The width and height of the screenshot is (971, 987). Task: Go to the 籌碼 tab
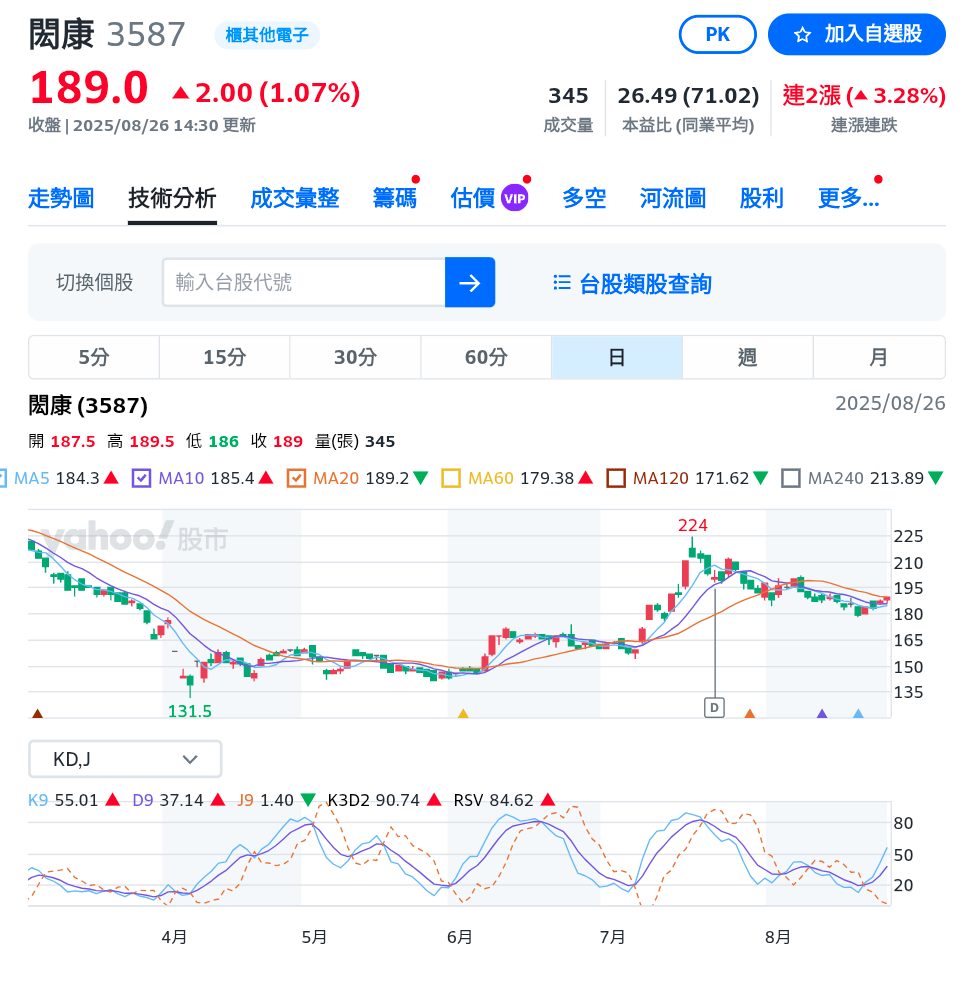(x=395, y=198)
